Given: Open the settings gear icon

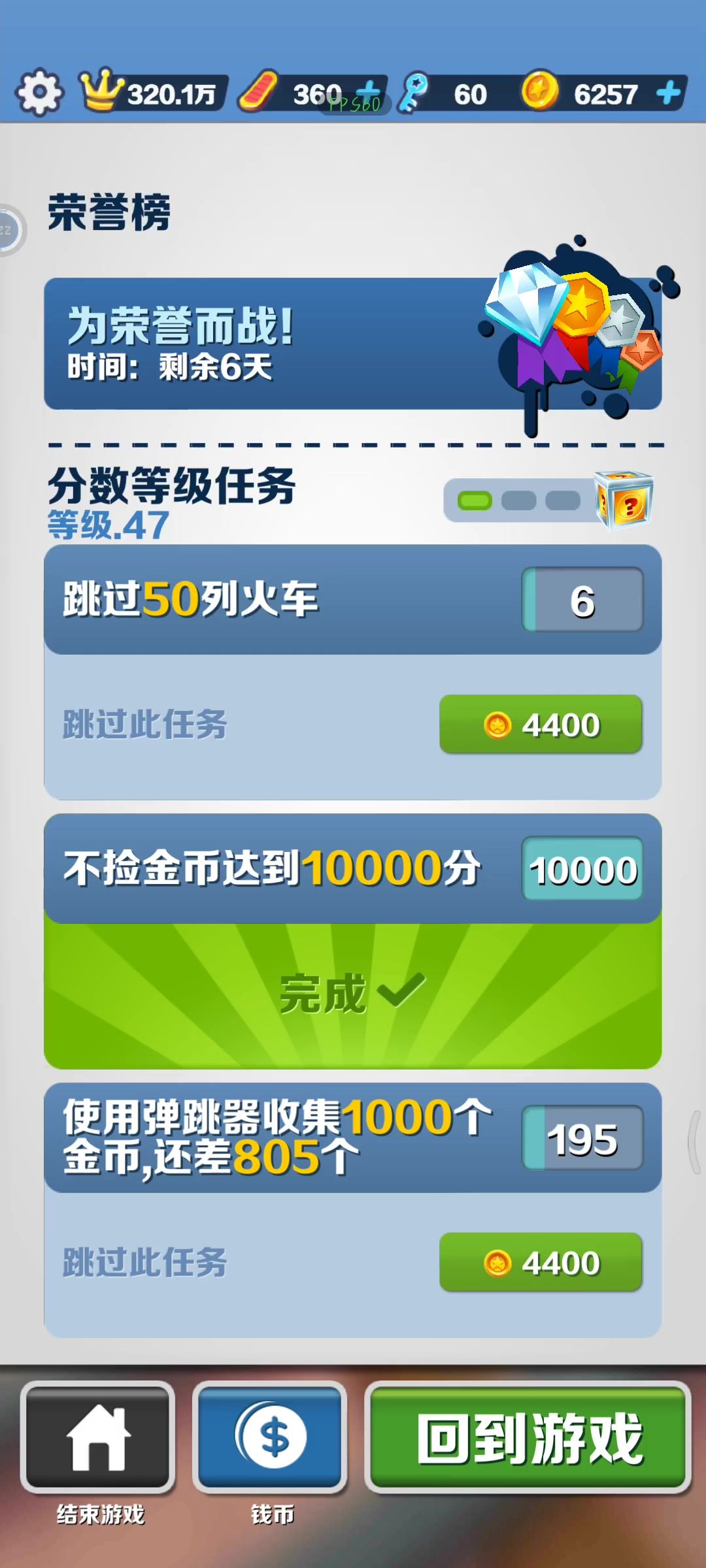Looking at the screenshot, I should pyautogui.click(x=40, y=93).
